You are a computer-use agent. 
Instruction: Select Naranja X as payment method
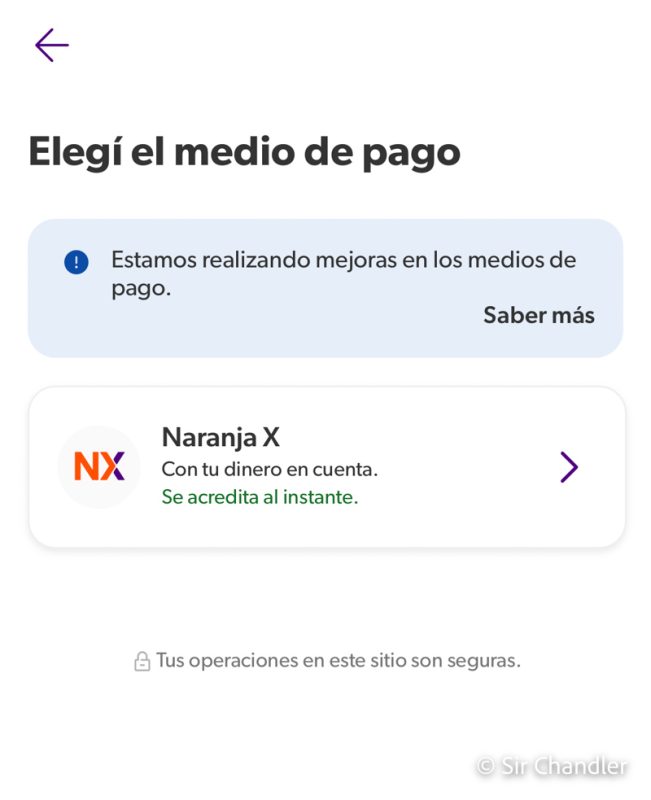pos(326,467)
